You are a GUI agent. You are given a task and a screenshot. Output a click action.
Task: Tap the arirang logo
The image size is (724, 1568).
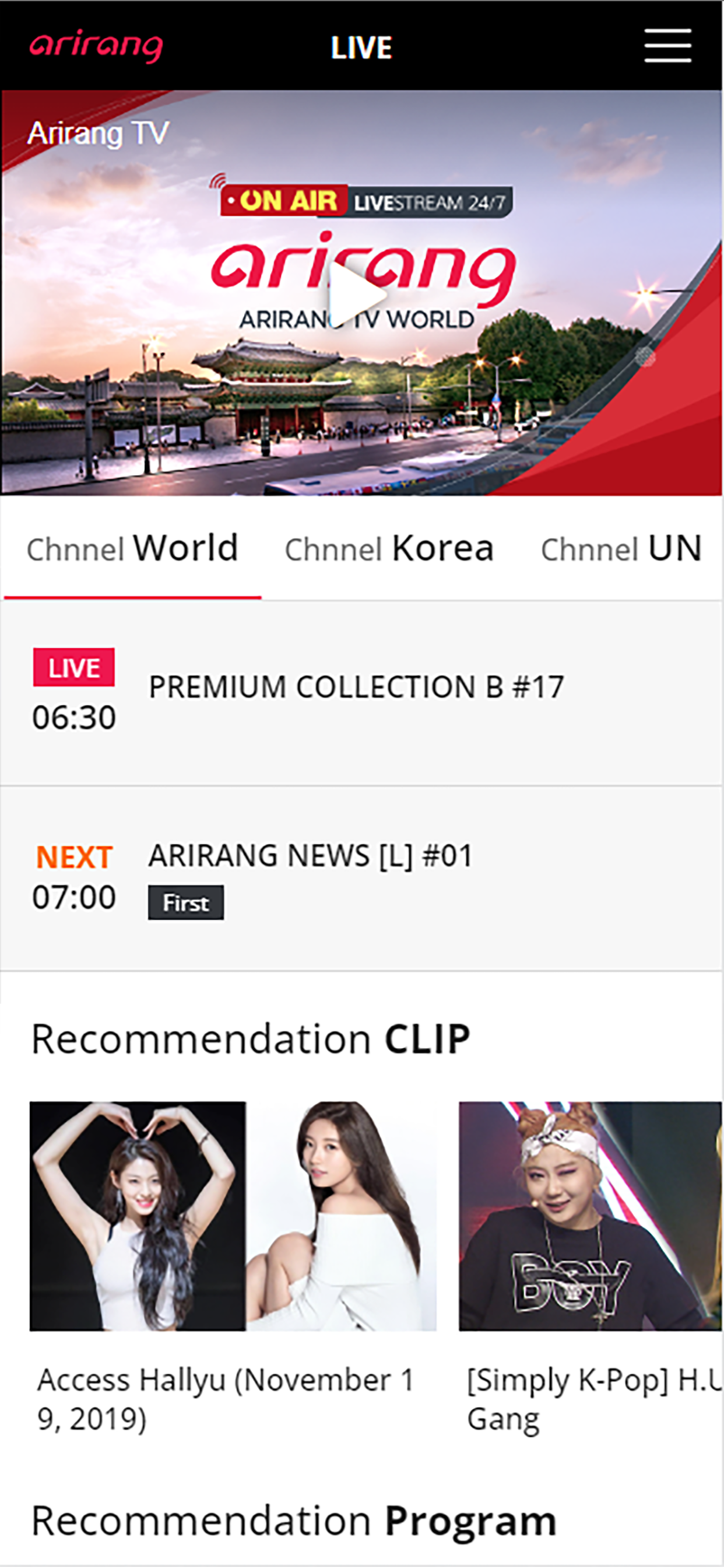pyautogui.click(x=96, y=45)
